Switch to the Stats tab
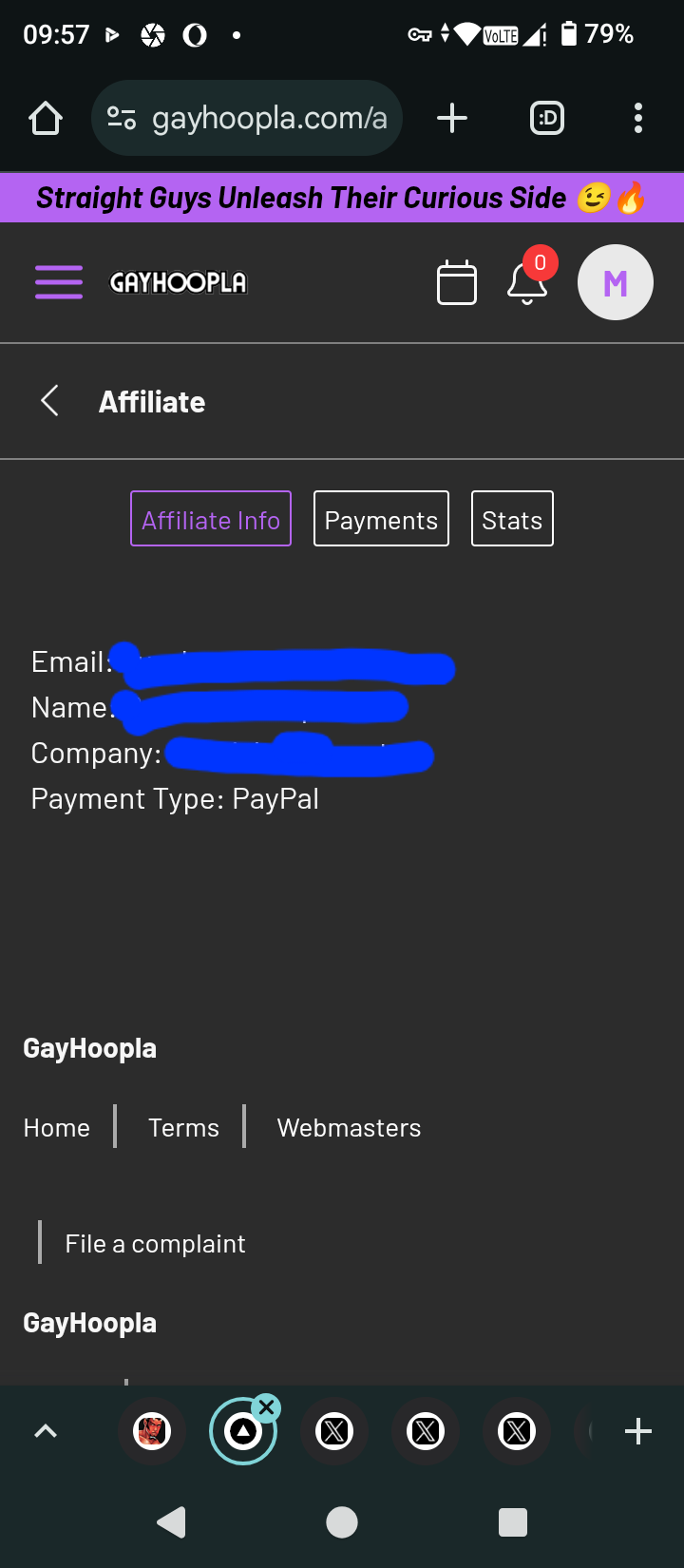684x1568 pixels. coord(512,519)
